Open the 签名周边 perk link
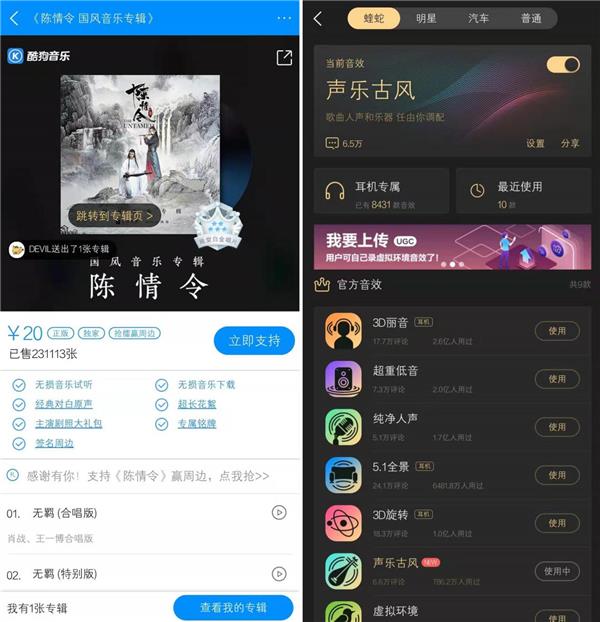Screen dimensions: 600x622 pyautogui.click(x=54, y=442)
